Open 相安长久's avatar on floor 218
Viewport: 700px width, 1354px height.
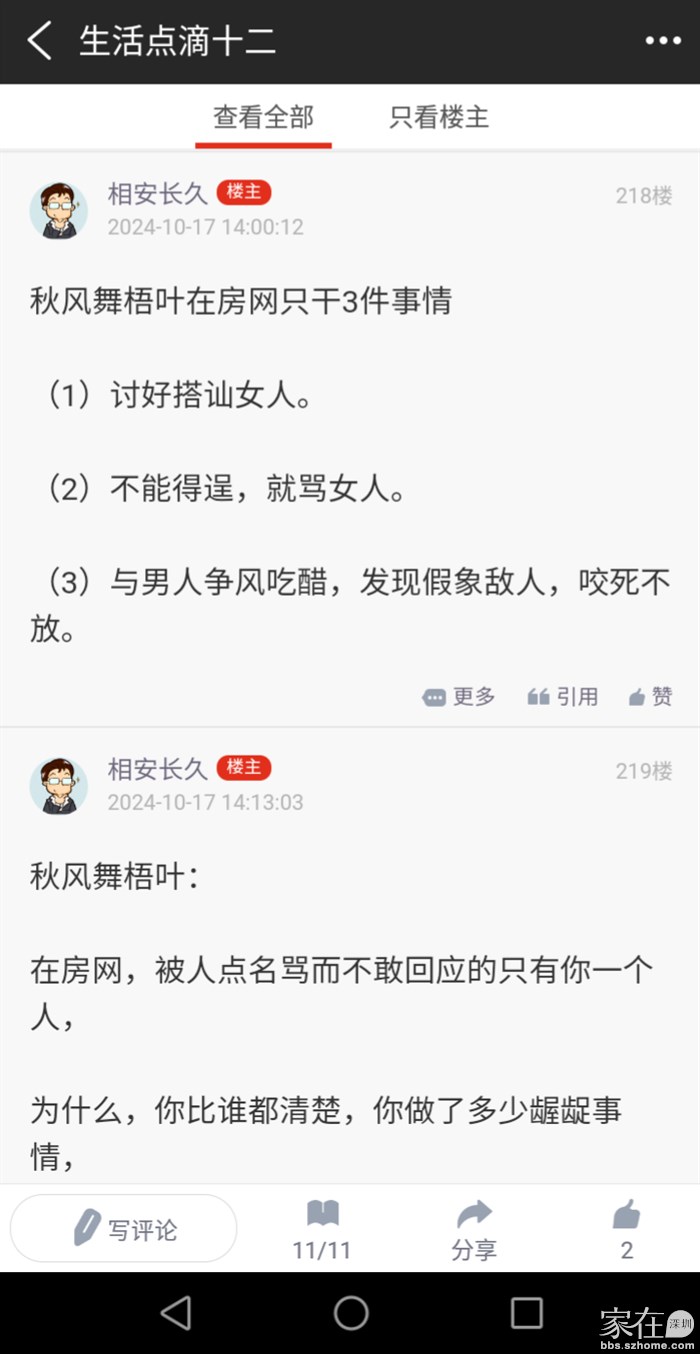59,210
